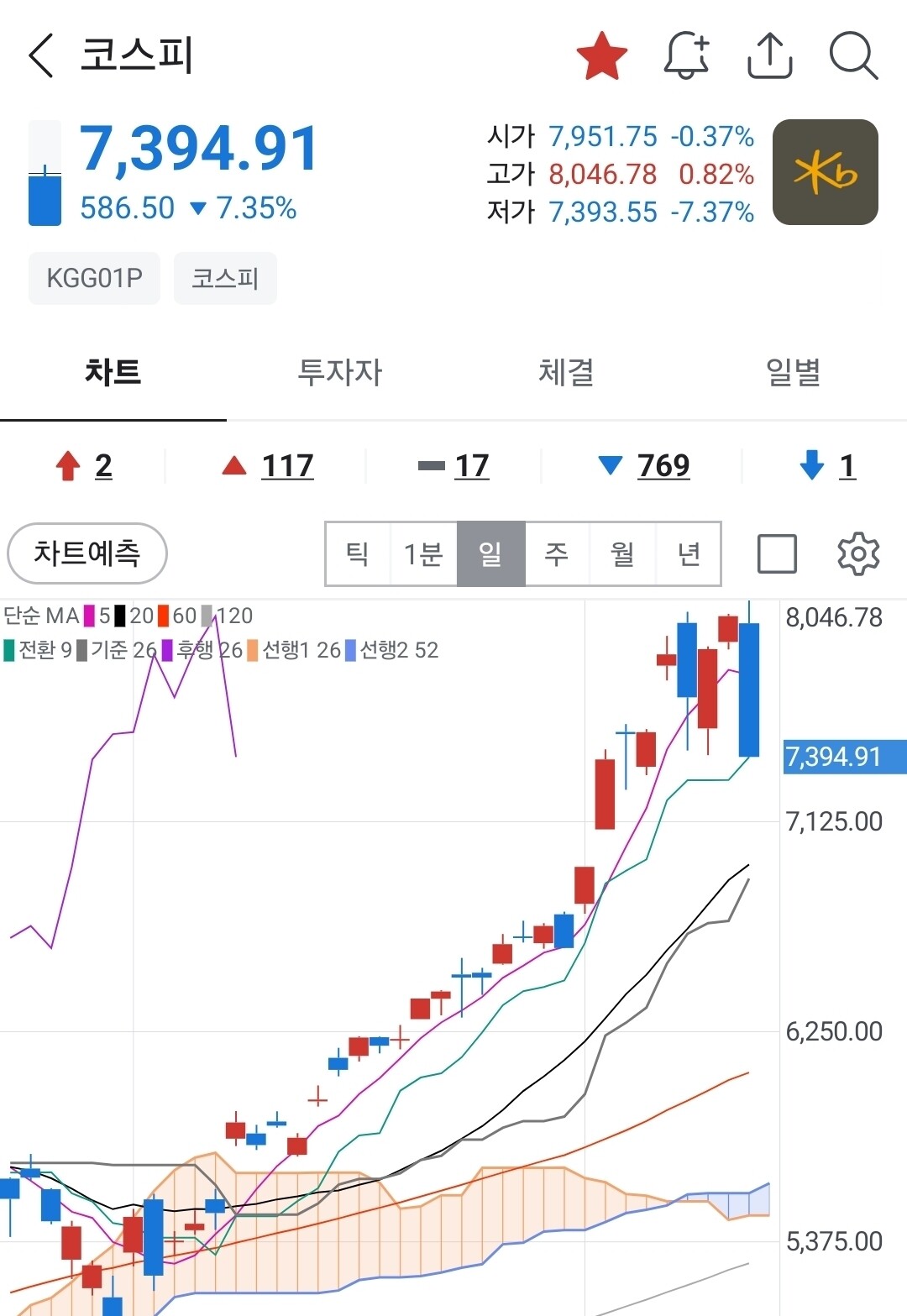Remove KOSPI from favorites via the star icon
This screenshot has width=907, height=1316.
[x=602, y=56]
